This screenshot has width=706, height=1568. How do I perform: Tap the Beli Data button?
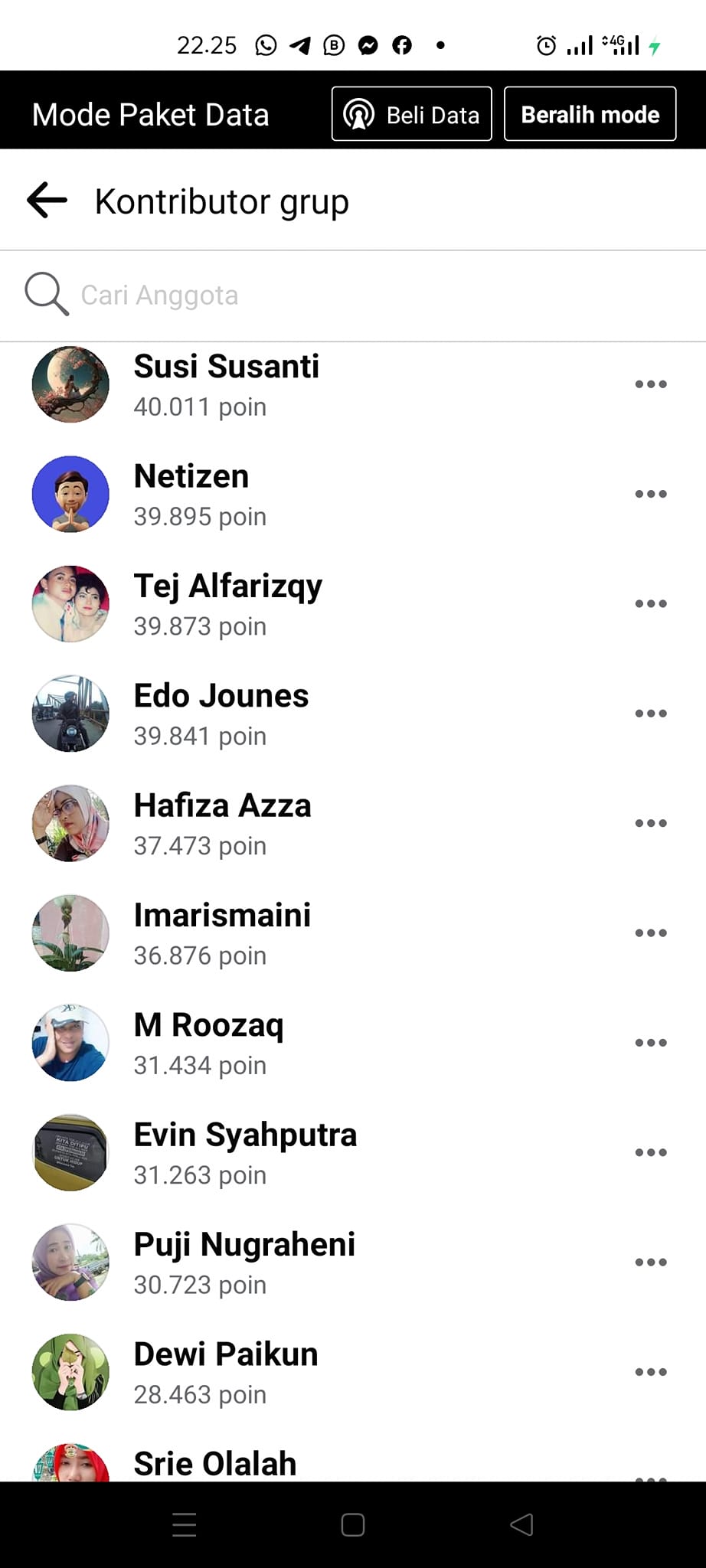[x=411, y=114]
